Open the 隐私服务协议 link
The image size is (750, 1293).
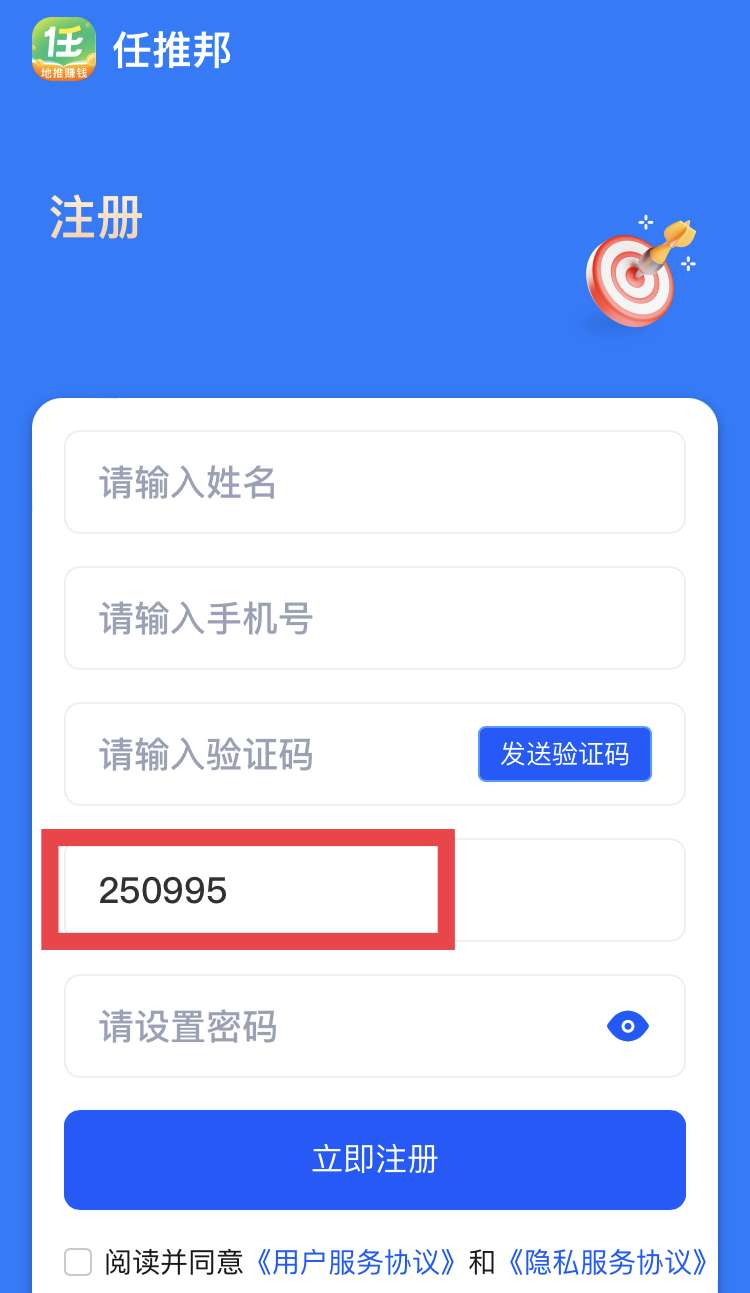click(x=608, y=1262)
